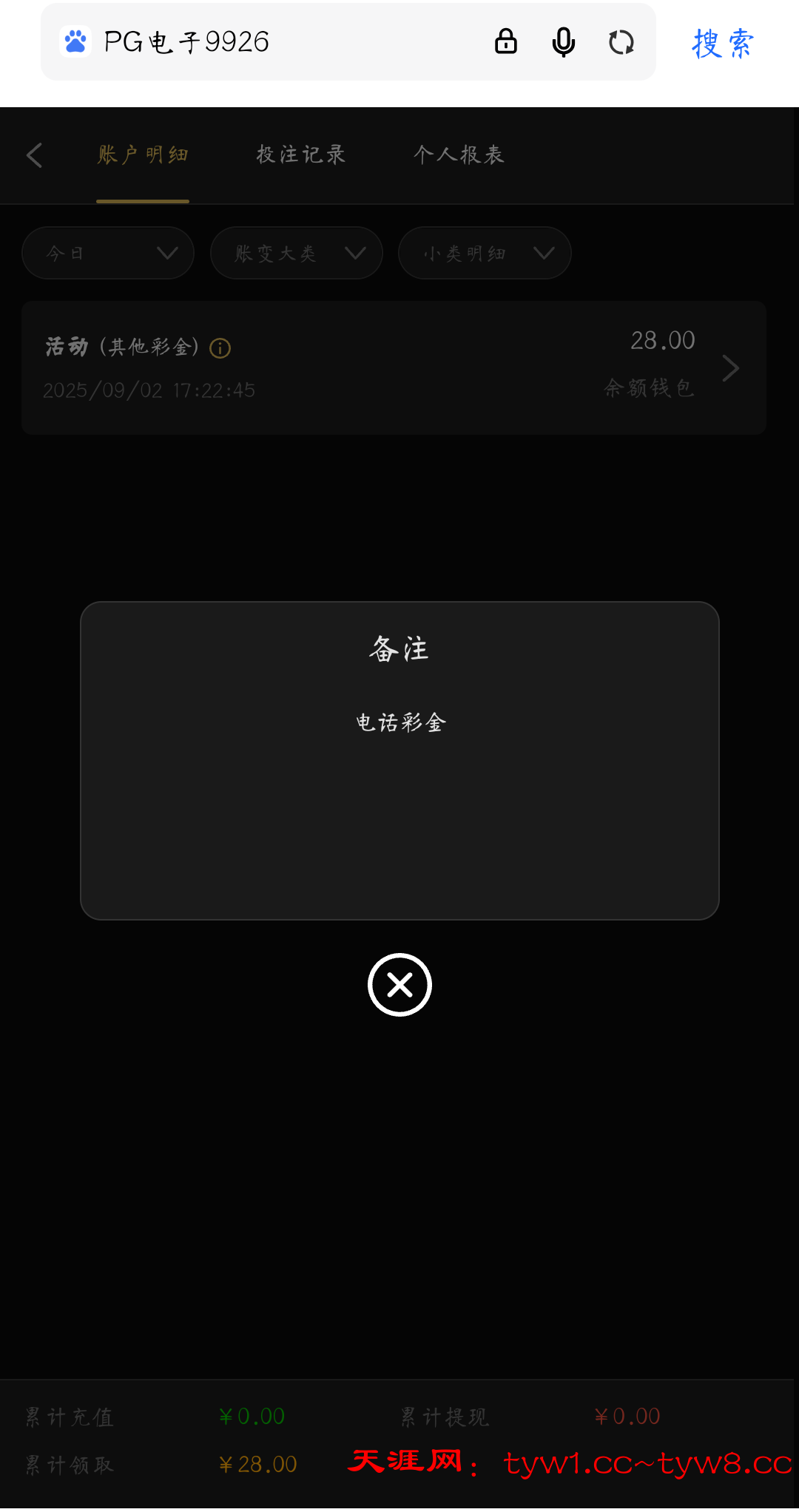Image resolution: width=799 pixels, height=1512 pixels.
Task: View site security lock info
Action: (x=506, y=41)
